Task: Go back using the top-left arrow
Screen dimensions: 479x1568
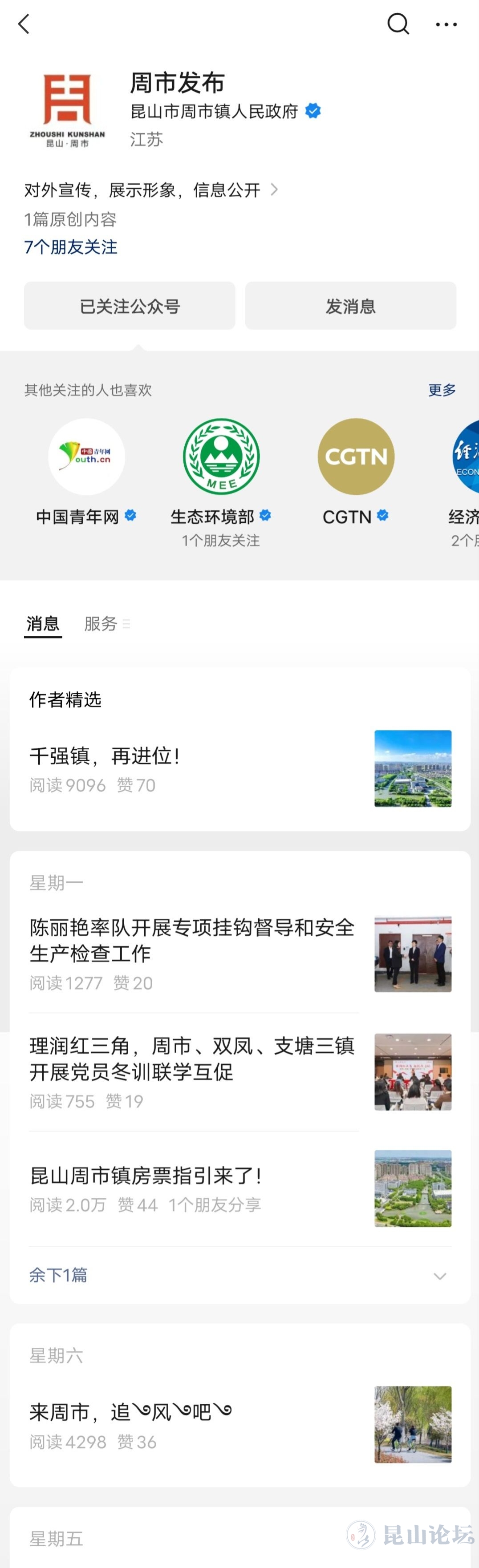Action: pos(24,24)
